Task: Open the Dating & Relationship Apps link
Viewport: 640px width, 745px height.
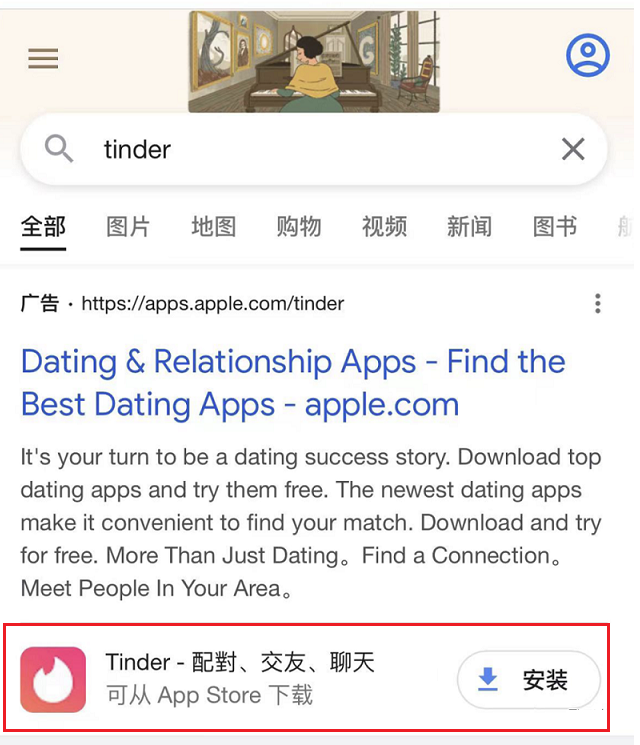Action: tap(293, 383)
